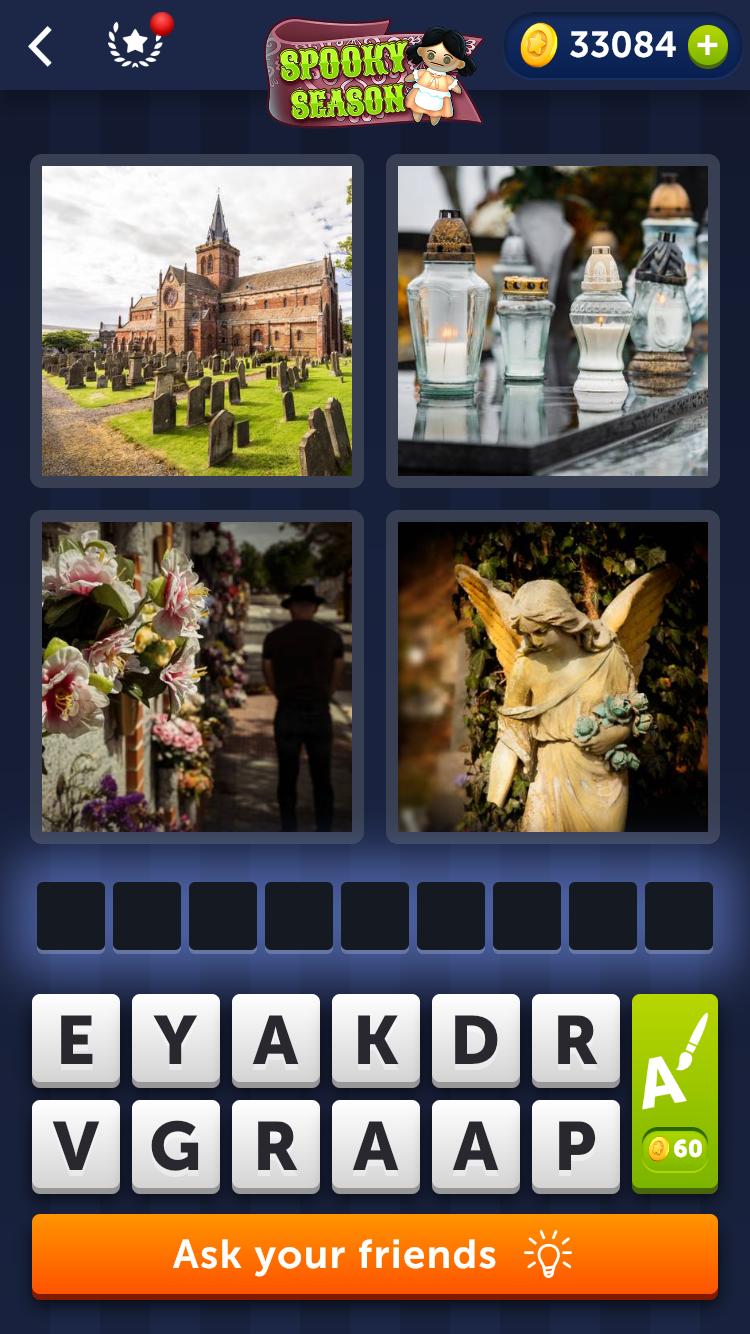The width and height of the screenshot is (750, 1334).
Task: Go back using the top-left arrow
Action: 40,46
